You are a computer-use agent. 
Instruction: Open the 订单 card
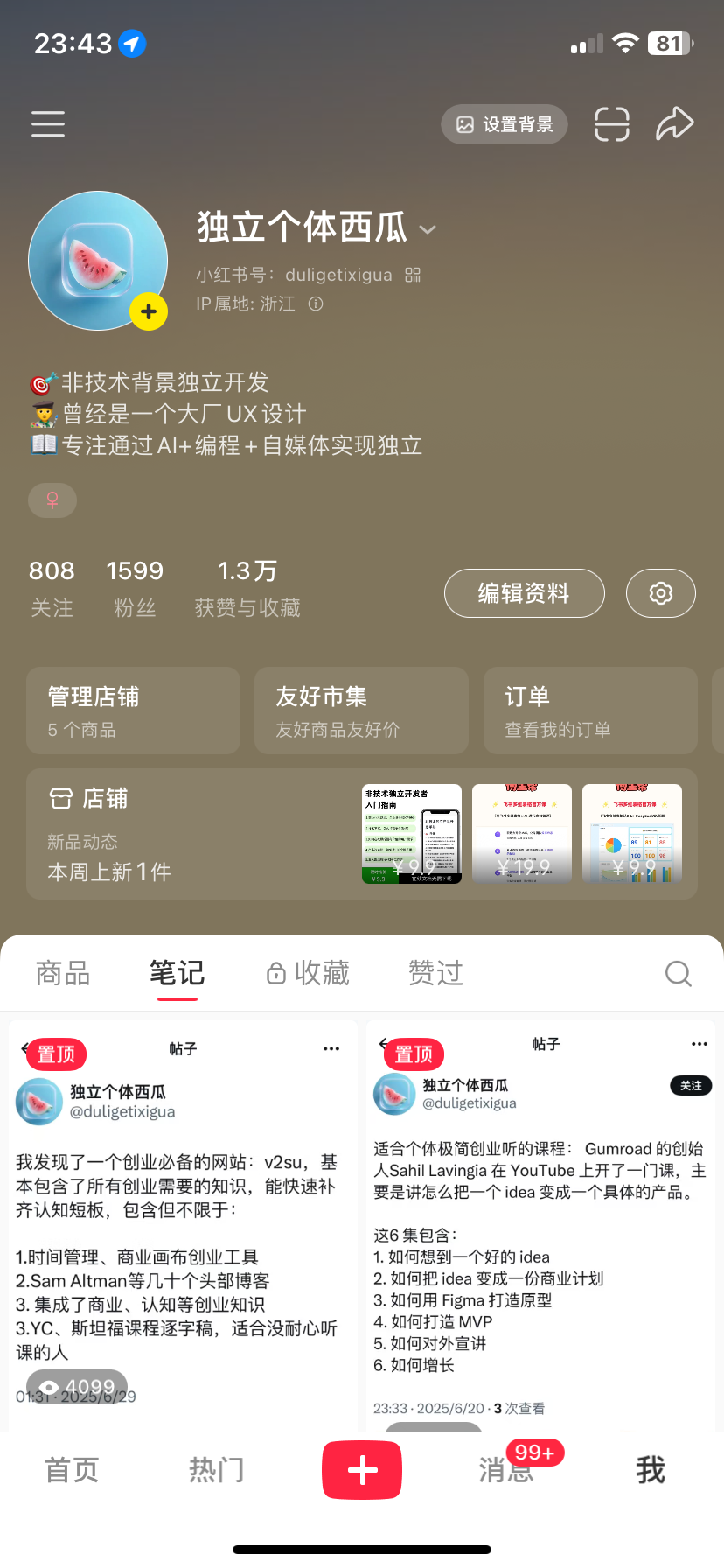coord(590,710)
